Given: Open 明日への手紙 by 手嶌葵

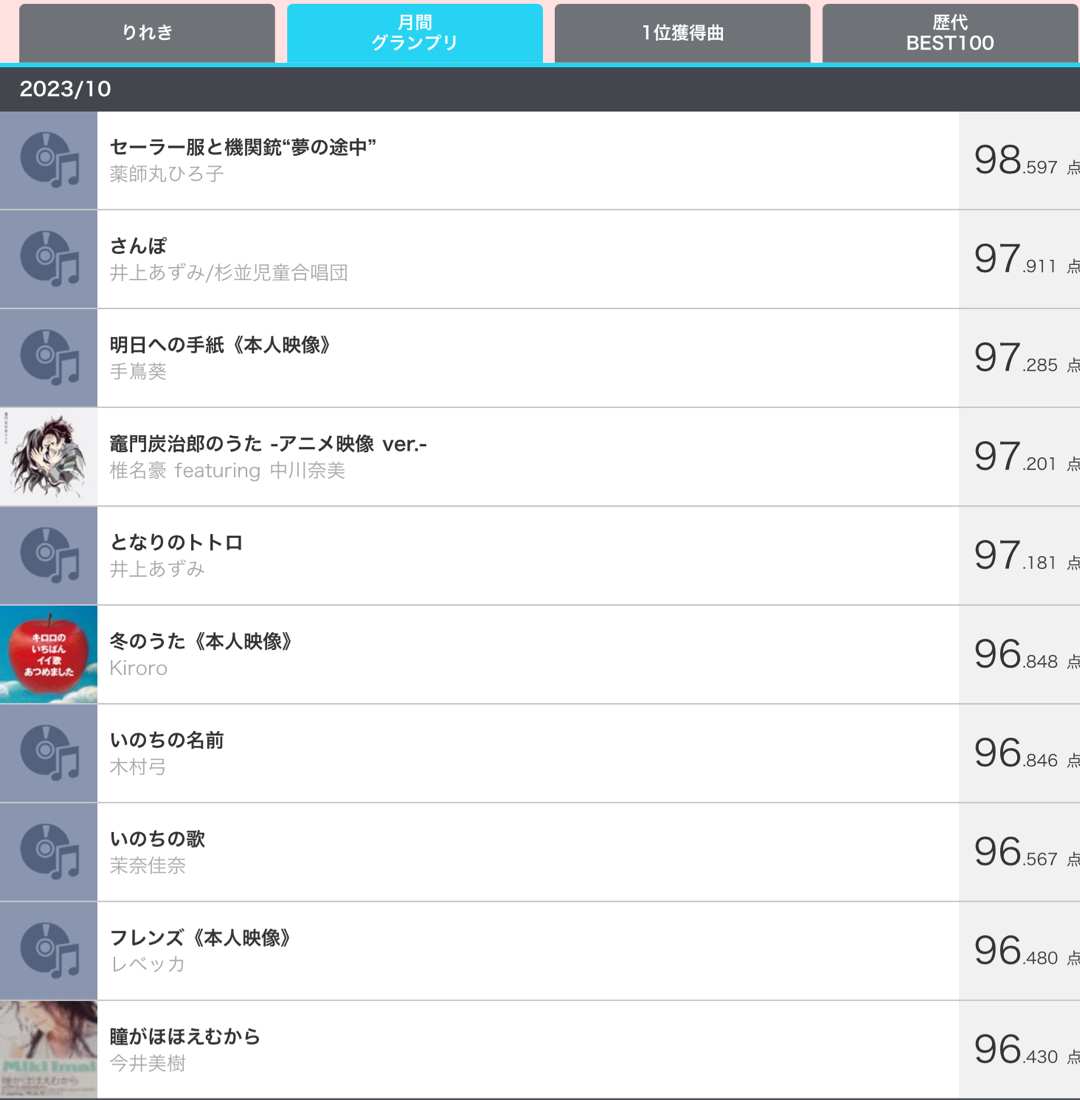Looking at the screenshot, I should click(528, 358).
